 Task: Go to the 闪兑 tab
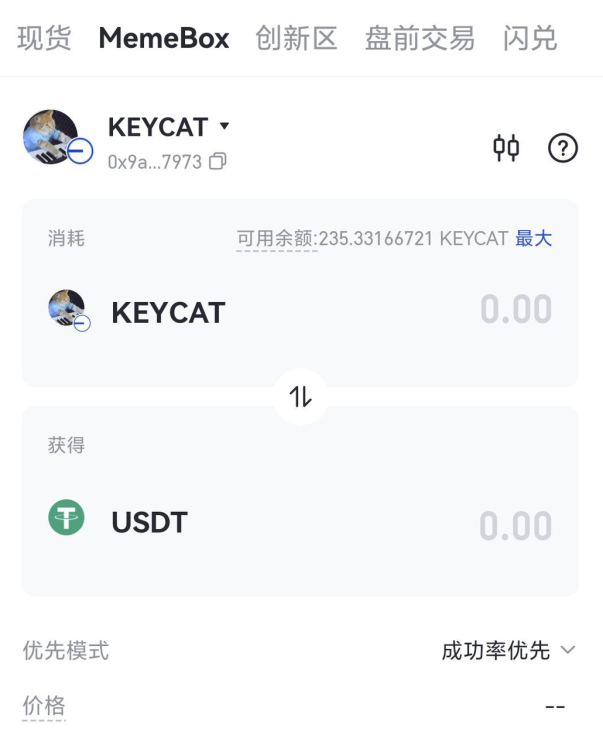click(x=530, y=39)
